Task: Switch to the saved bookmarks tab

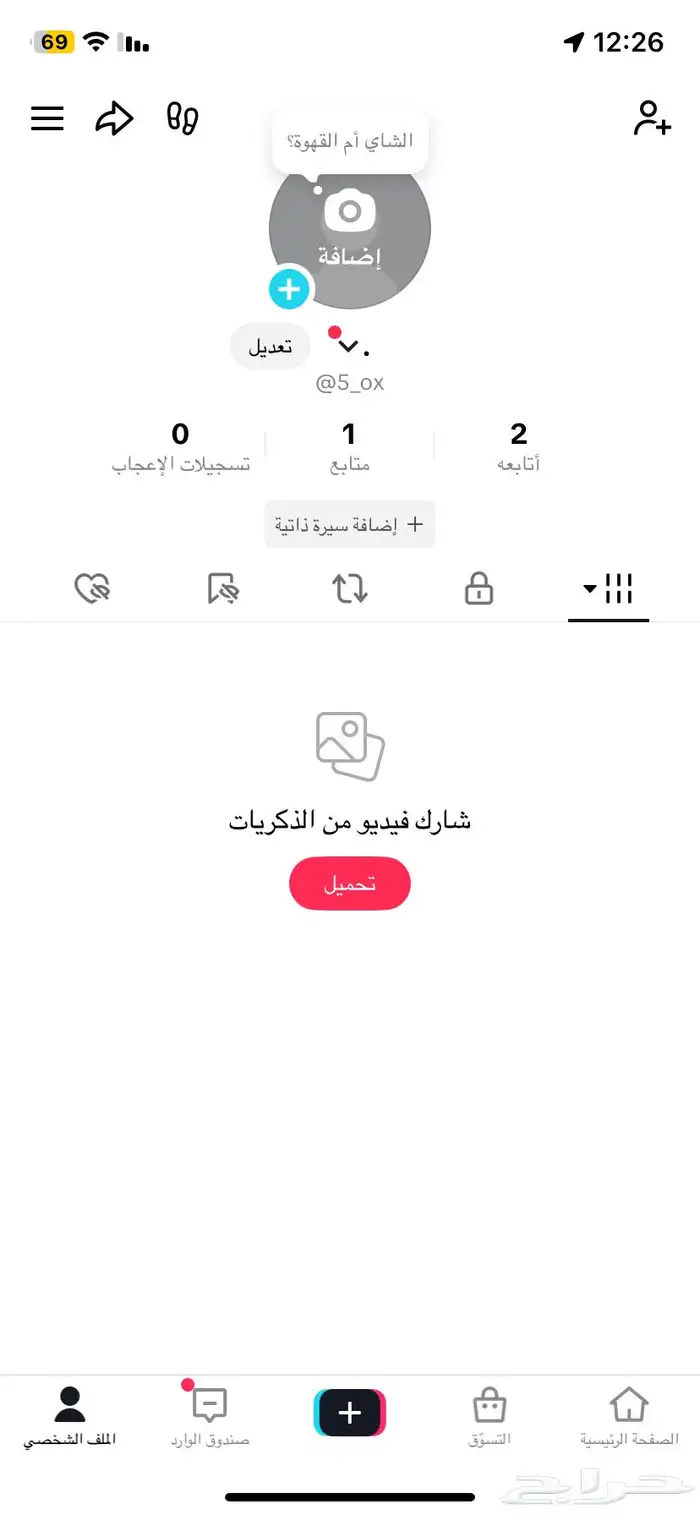Action: 223,590
